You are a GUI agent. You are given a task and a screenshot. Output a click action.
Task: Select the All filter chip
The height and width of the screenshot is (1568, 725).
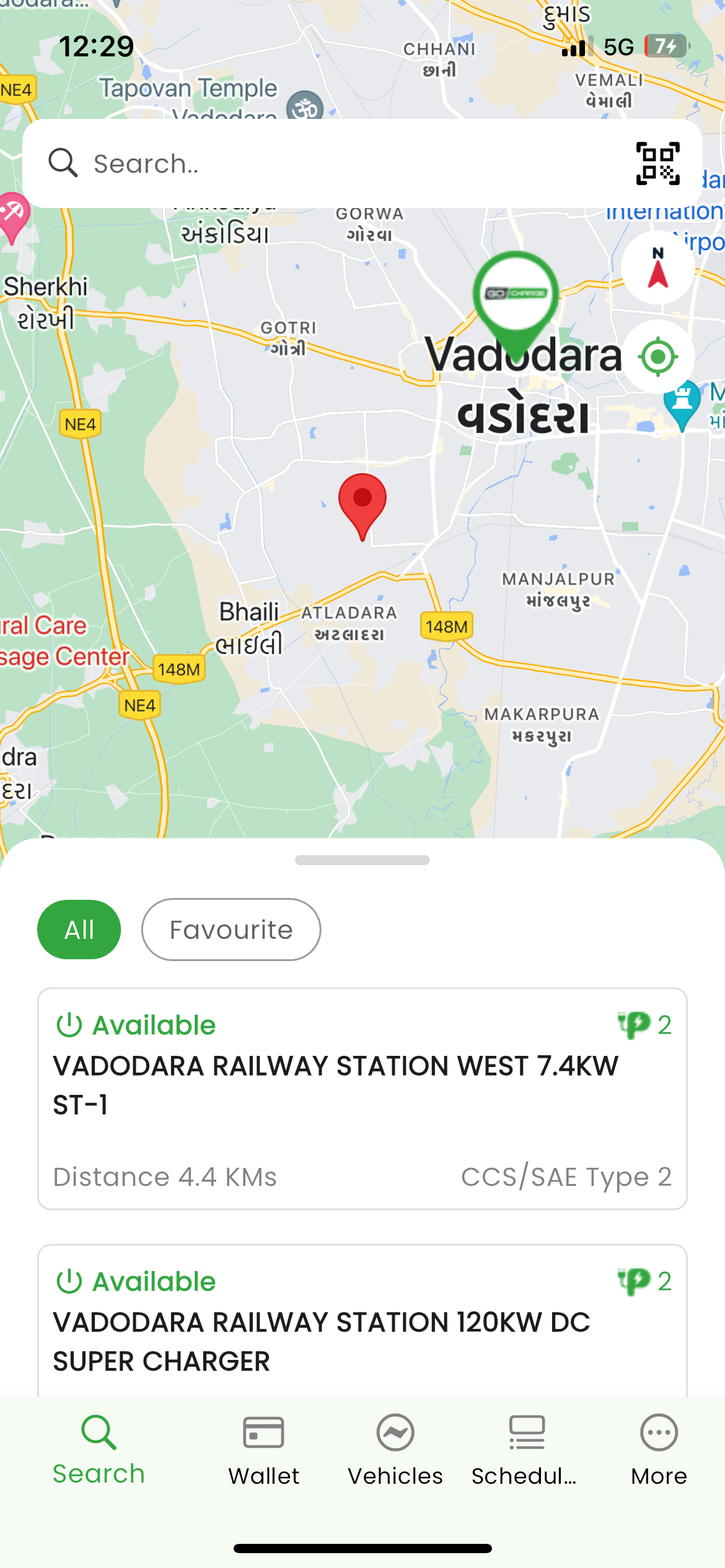pos(79,930)
